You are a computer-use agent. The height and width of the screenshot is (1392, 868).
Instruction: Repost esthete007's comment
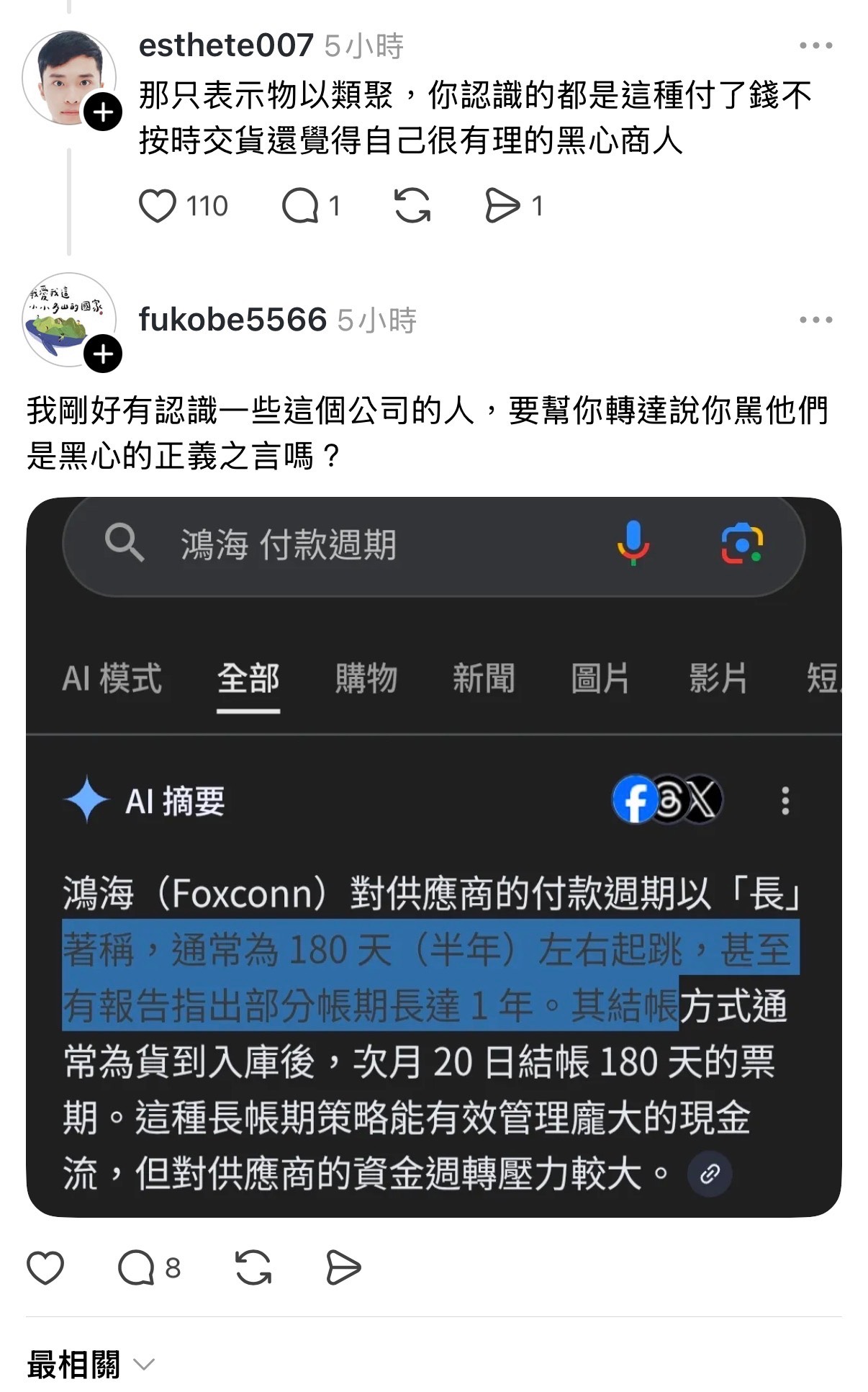[x=412, y=206]
